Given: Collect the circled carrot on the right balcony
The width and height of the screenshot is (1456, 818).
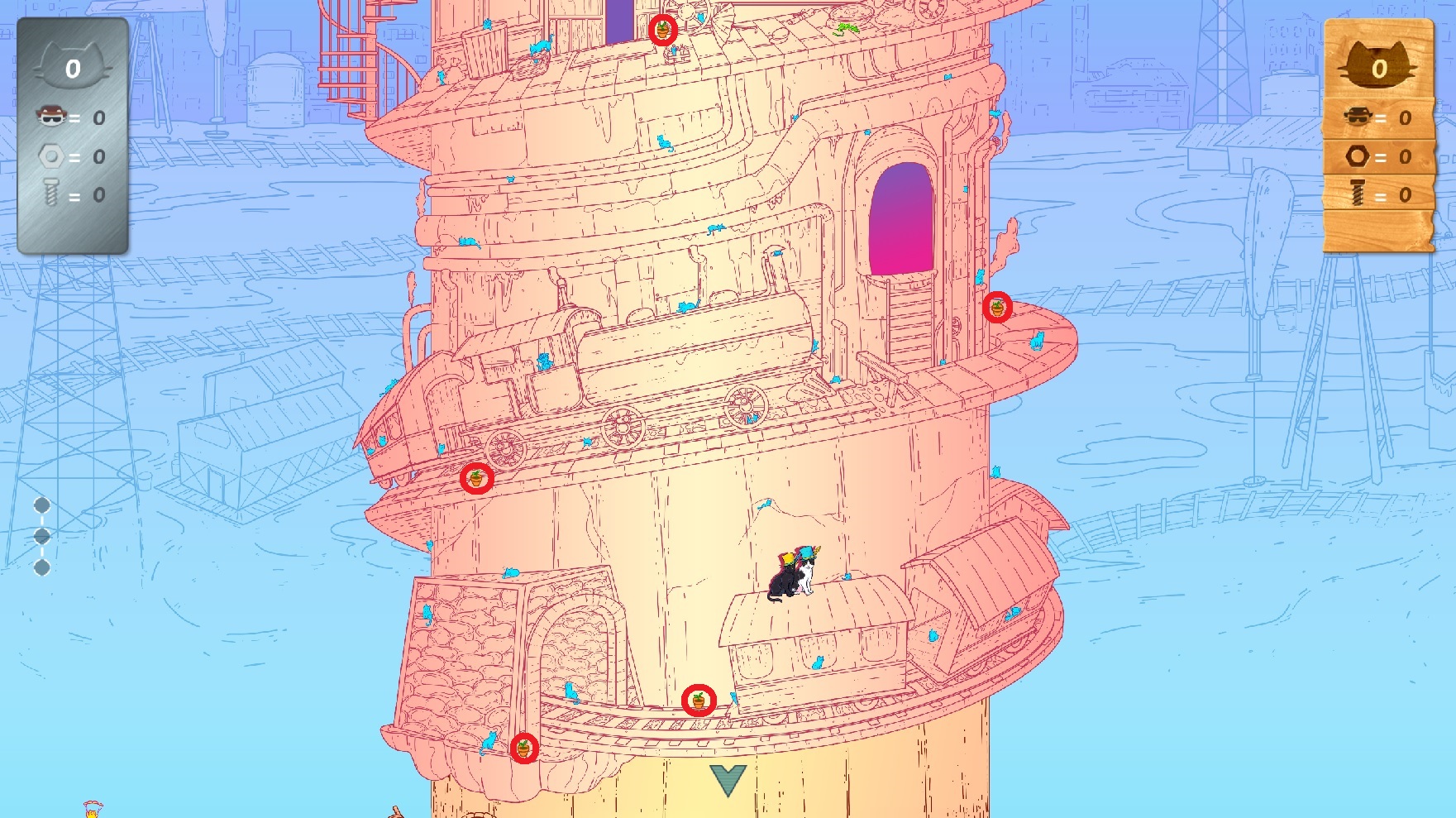Looking at the screenshot, I should [x=997, y=308].
